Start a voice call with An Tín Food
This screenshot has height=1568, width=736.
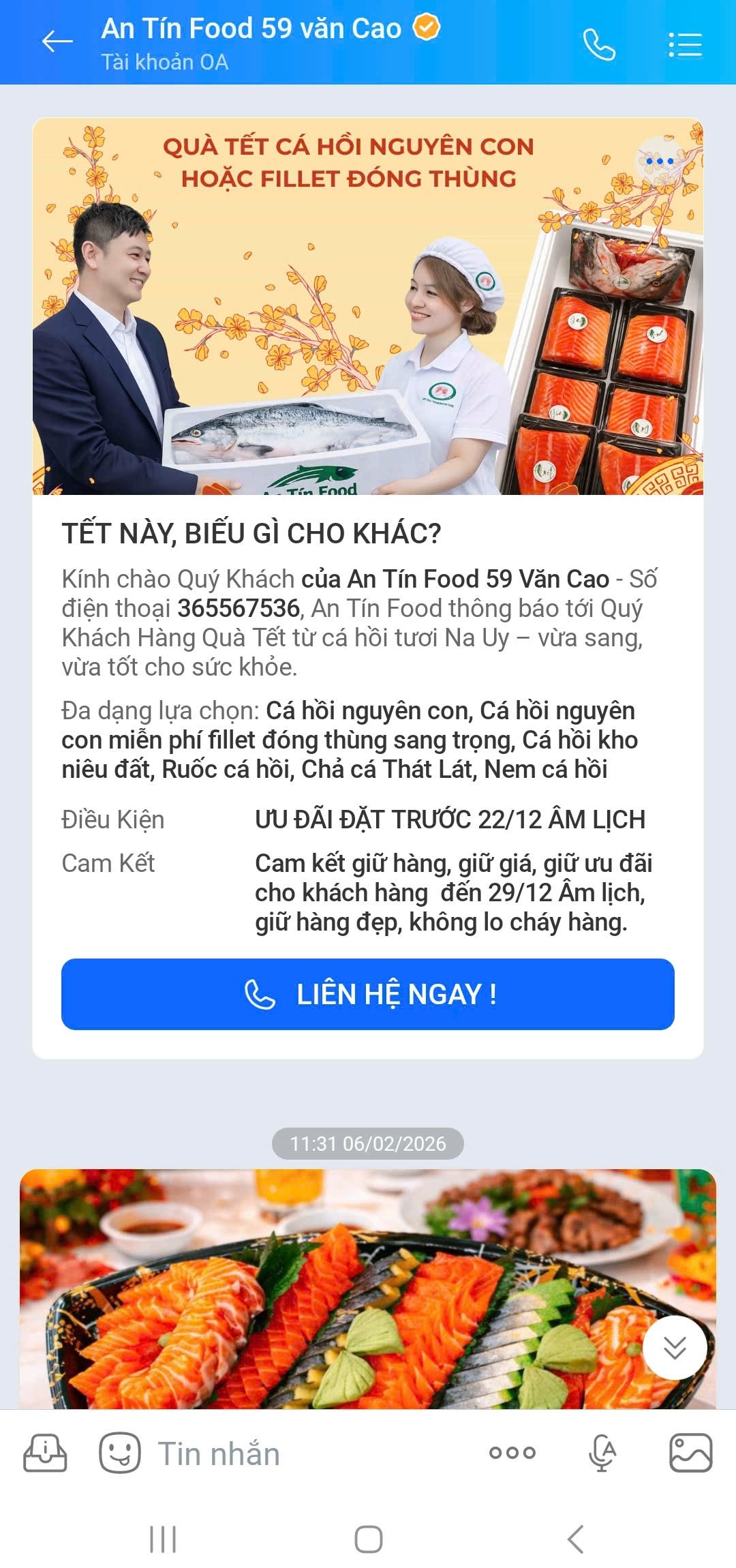pos(598,44)
